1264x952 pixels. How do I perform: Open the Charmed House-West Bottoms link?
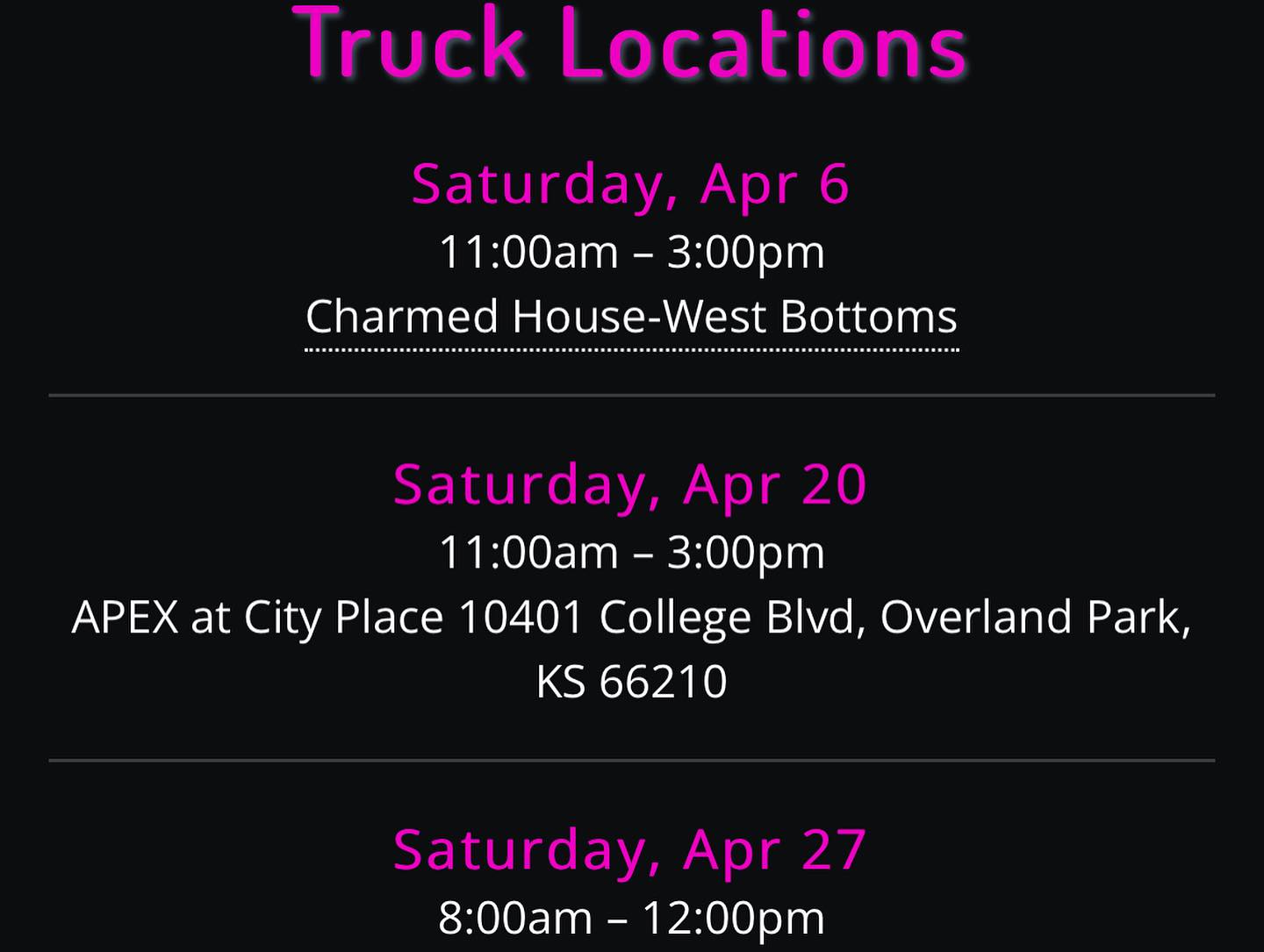pos(631,317)
